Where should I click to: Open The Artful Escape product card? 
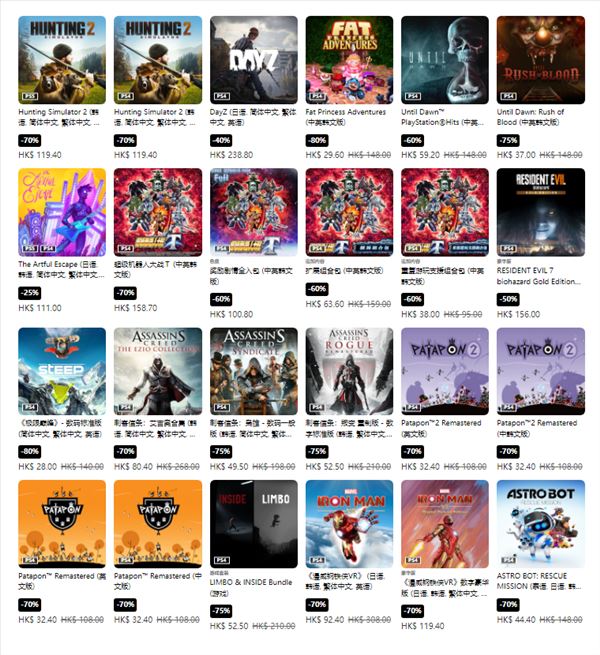[62, 211]
